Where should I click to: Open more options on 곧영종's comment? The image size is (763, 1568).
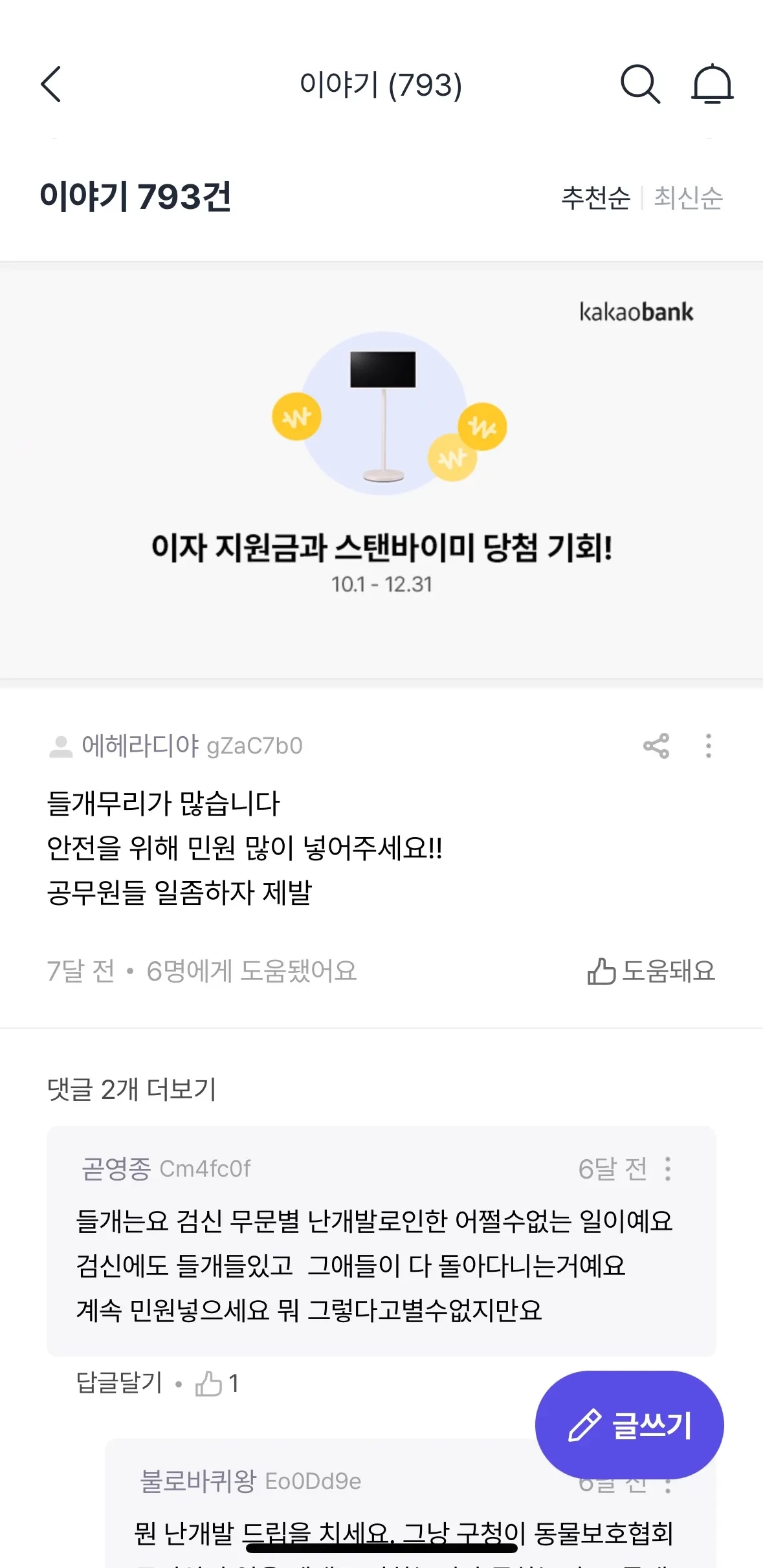[x=668, y=1169]
